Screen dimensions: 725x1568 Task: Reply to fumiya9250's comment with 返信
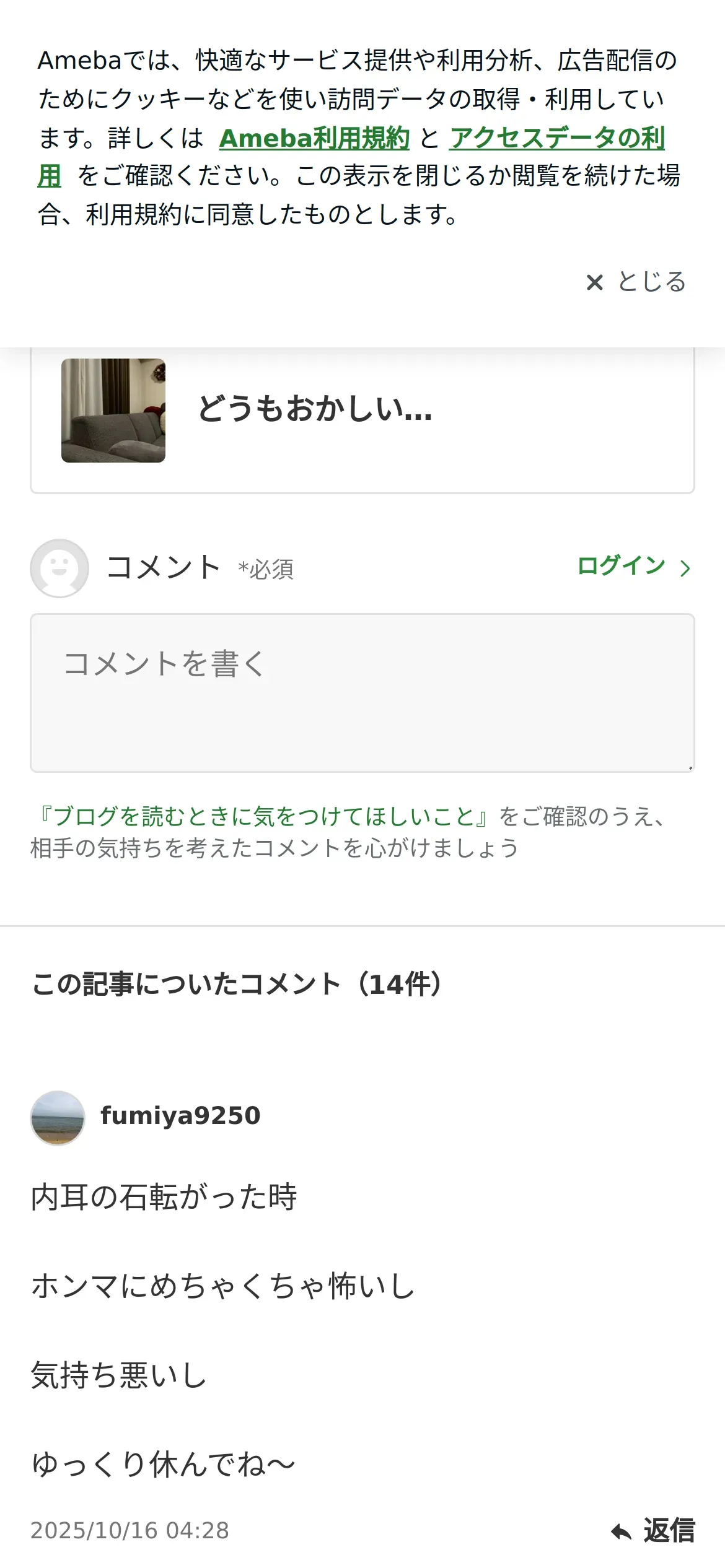654,1530
